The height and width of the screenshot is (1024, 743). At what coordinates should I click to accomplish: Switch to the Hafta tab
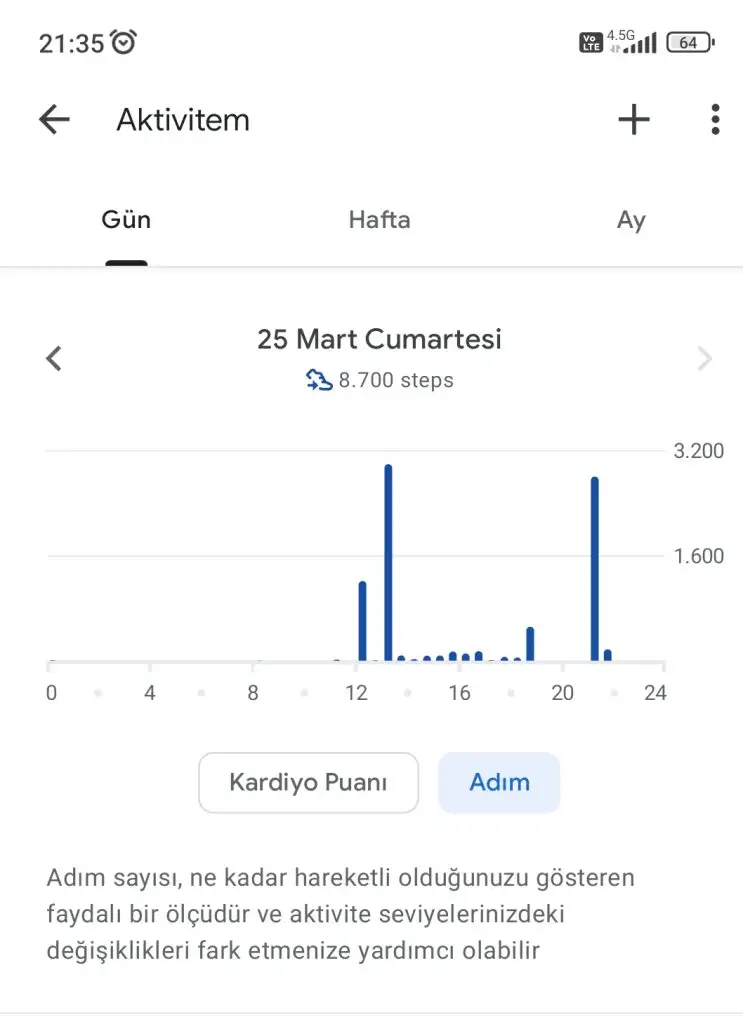coord(379,220)
